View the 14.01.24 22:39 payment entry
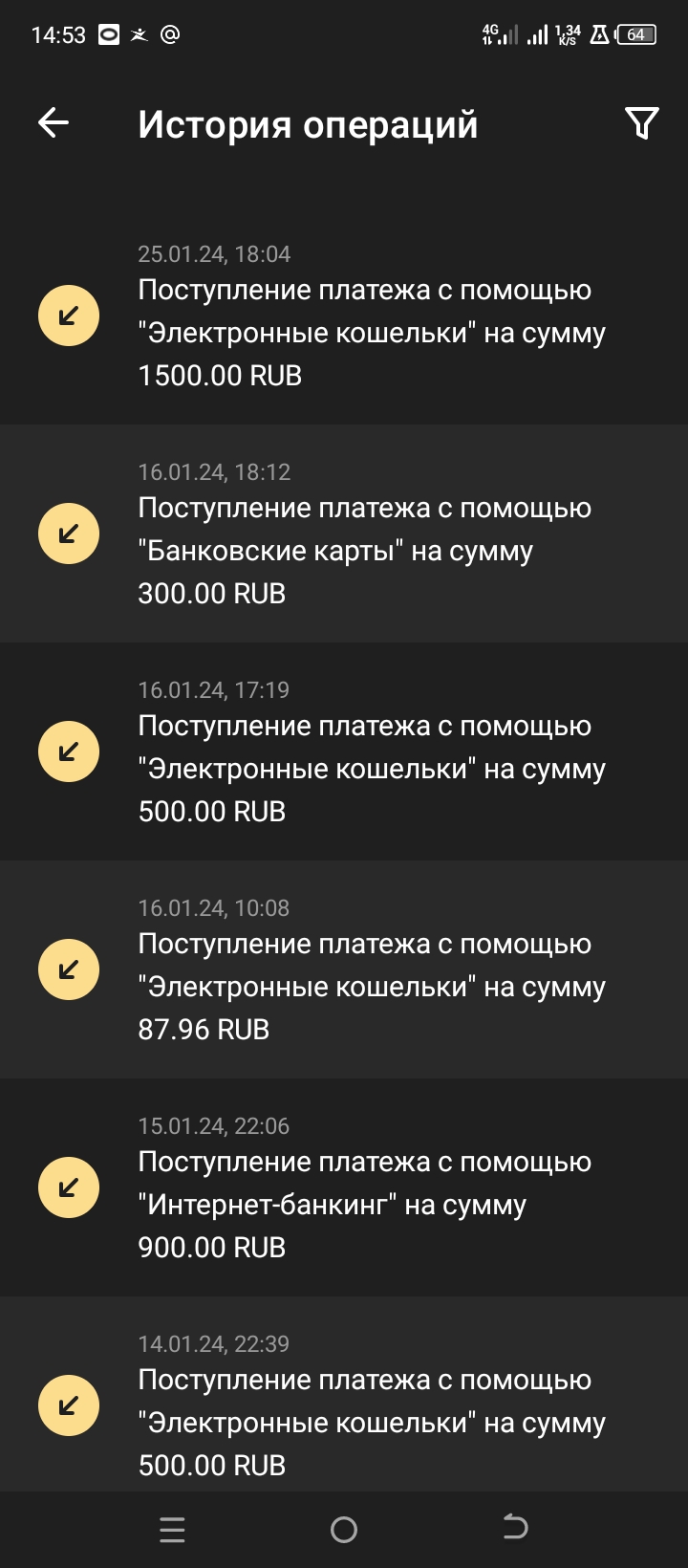 tap(363, 1404)
